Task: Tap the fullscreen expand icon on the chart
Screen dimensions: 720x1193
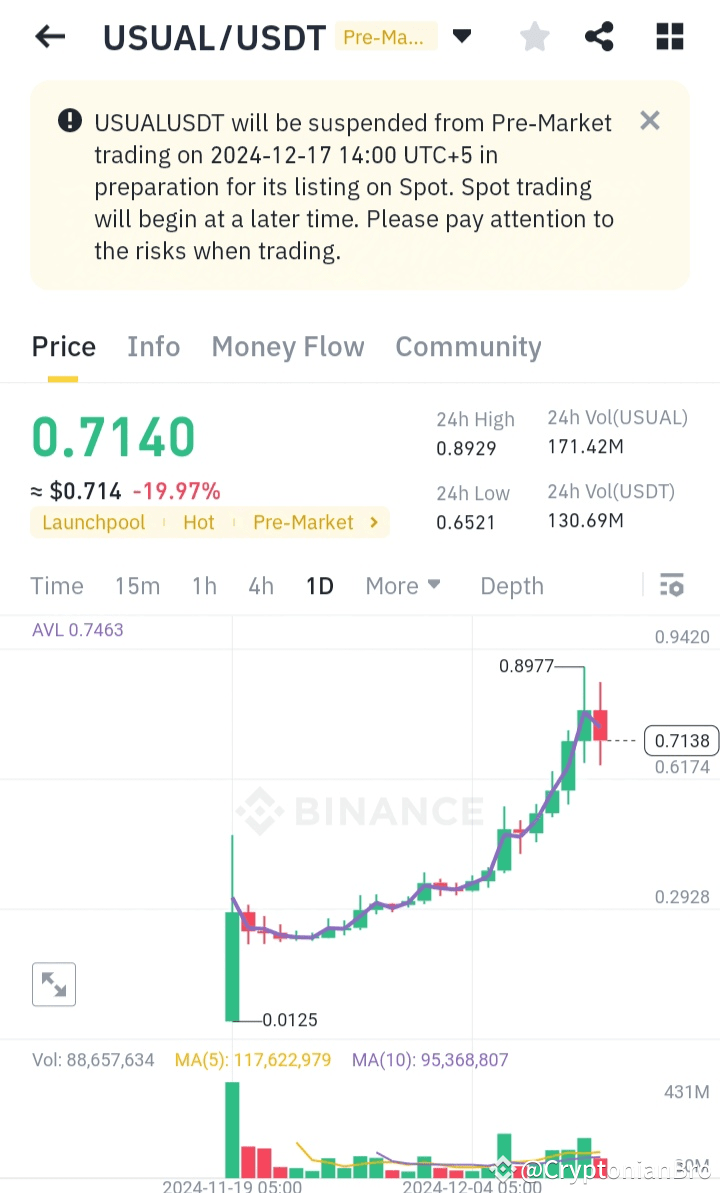Action: tap(53, 984)
